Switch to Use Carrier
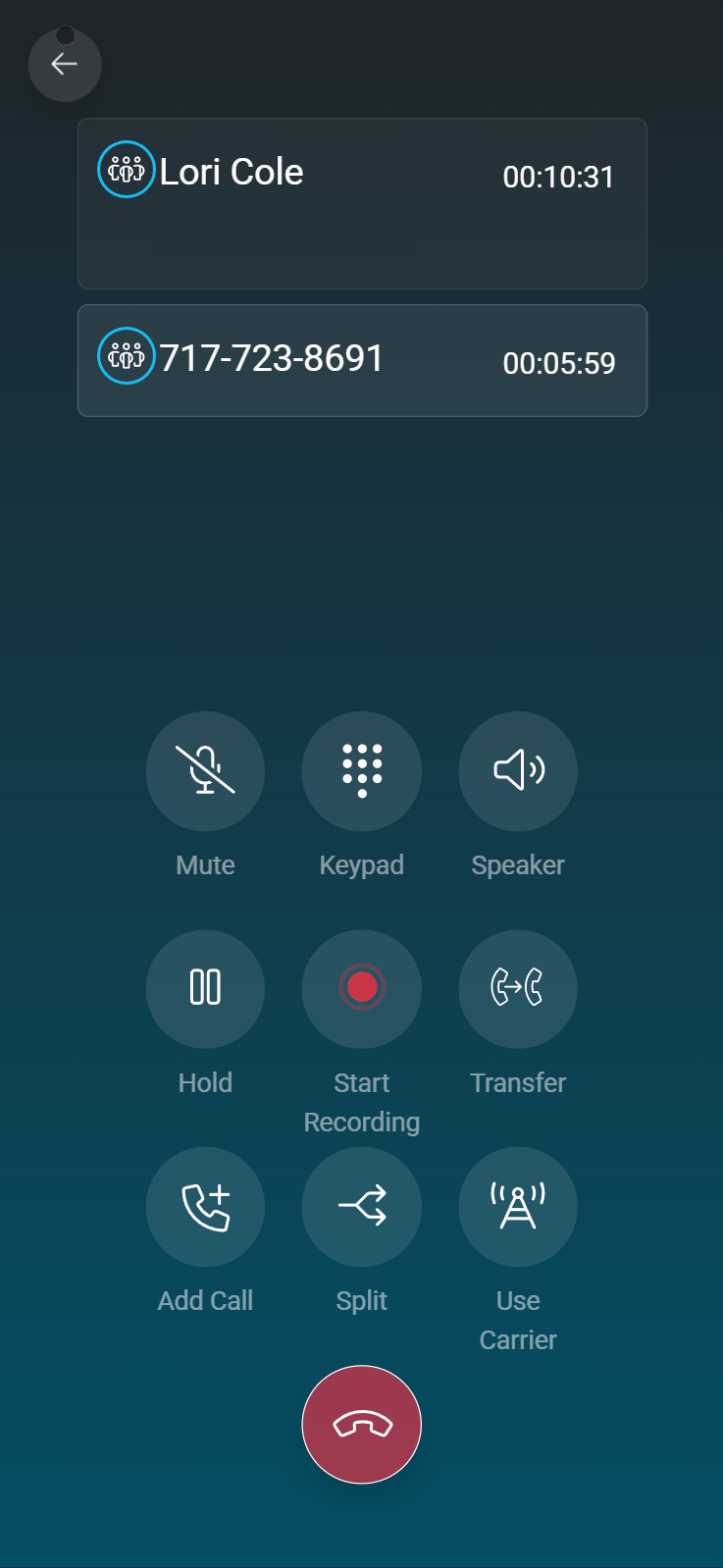The width and height of the screenshot is (723, 1568). tap(518, 1206)
